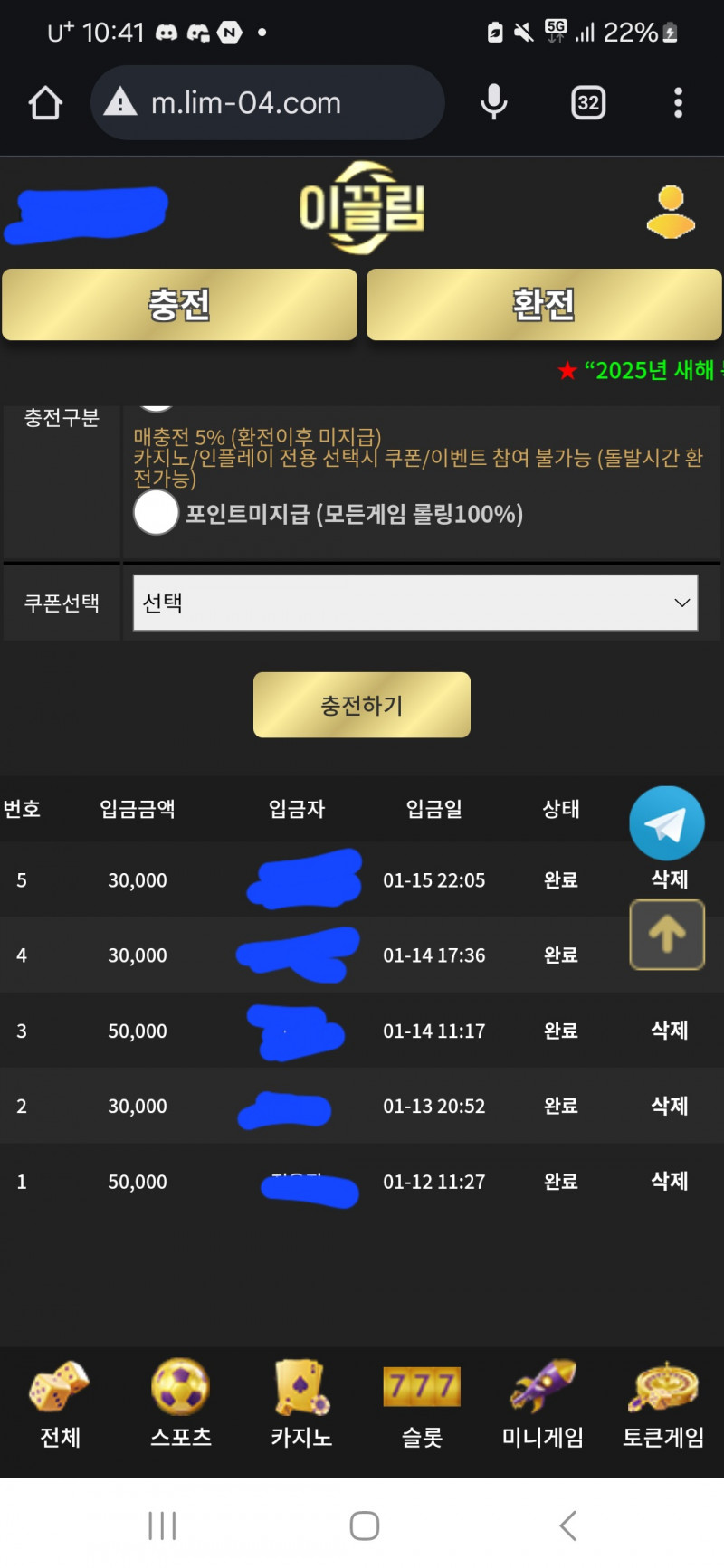This screenshot has width=724, height=1568.
Task: Open the browser overflow menu
Action: click(x=678, y=103)
